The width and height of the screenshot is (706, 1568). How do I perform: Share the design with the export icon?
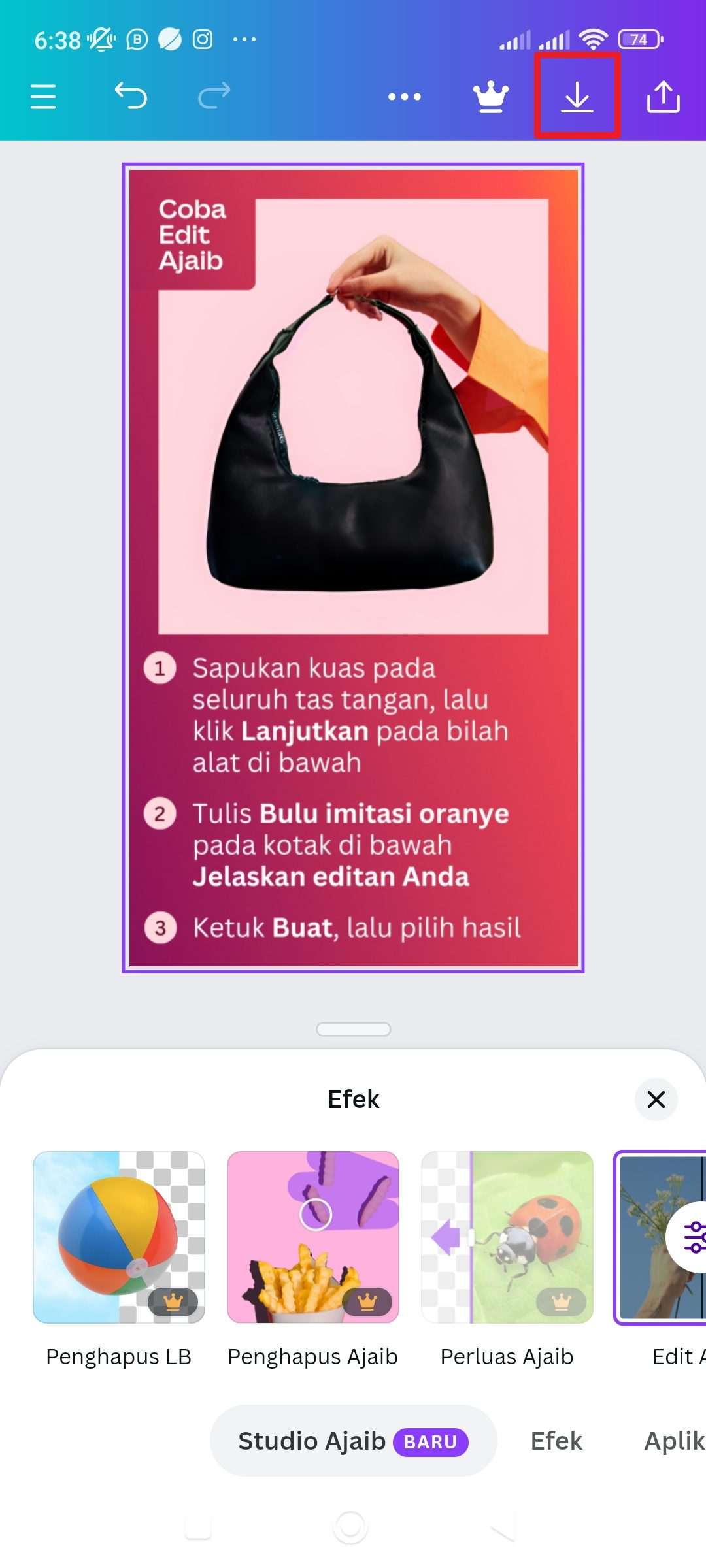coord(664,97)
